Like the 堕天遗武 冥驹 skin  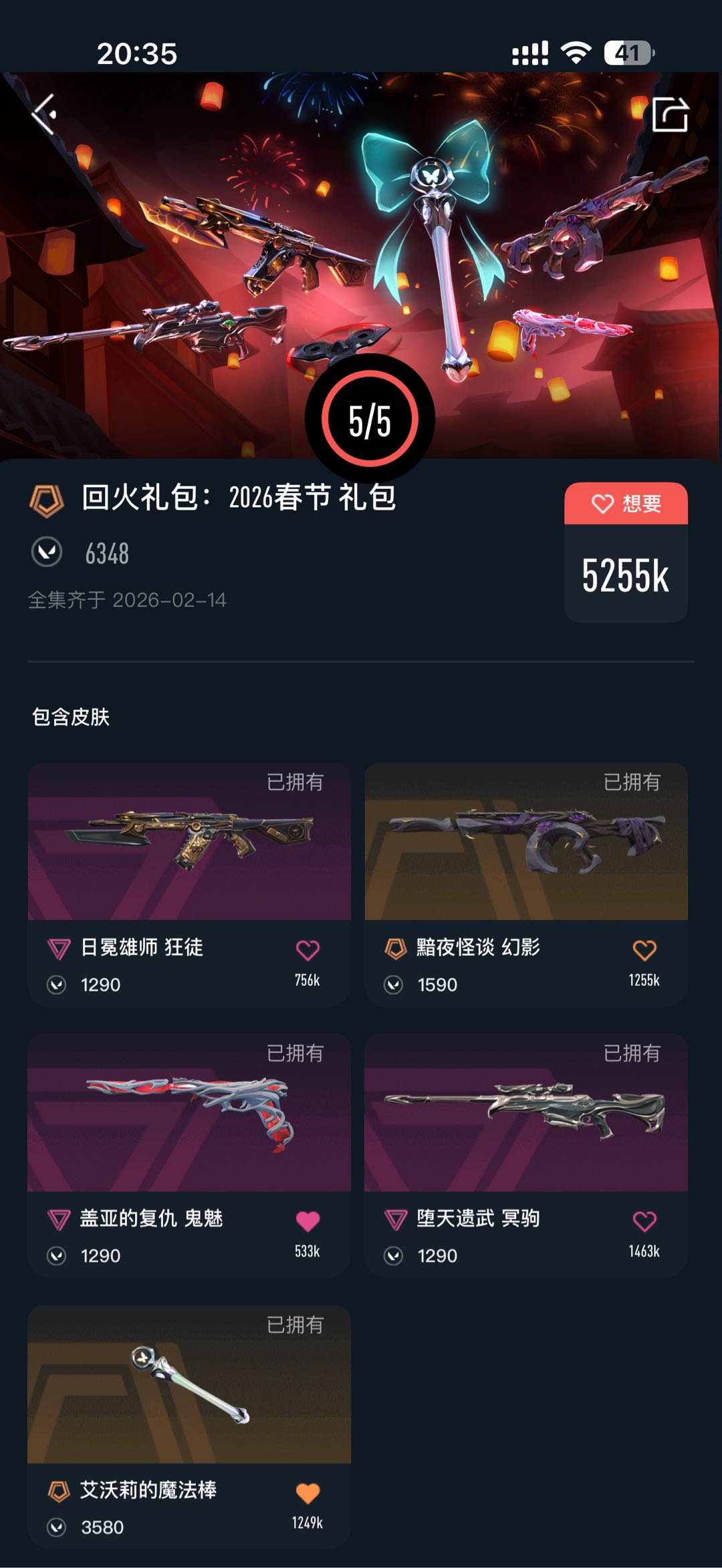[644, 1221]
